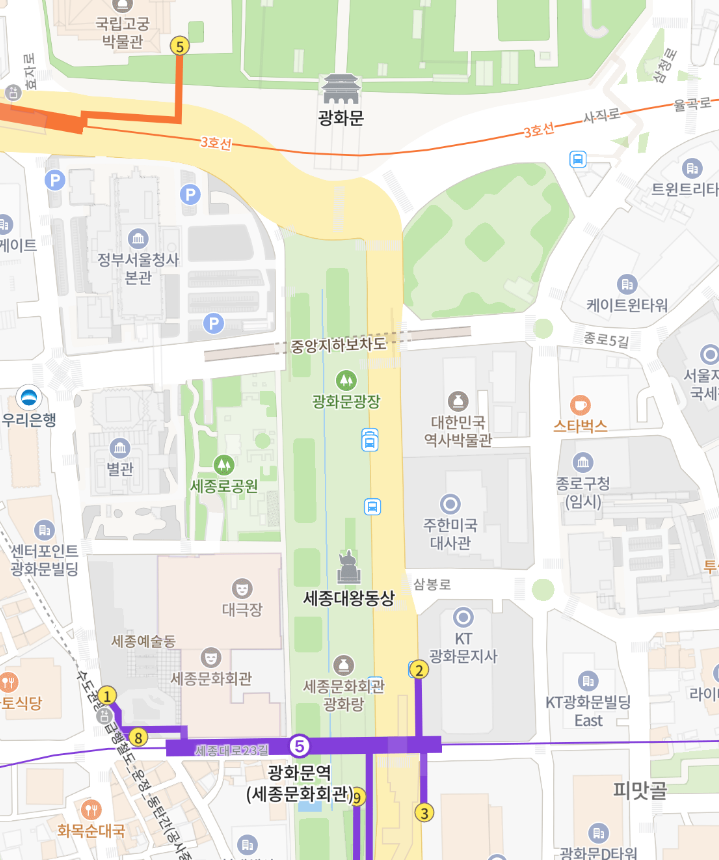Viewport: 719px width, 860px height.
Task: Tap the 종로구청 (임시) office marker
Action: (583, 462)
